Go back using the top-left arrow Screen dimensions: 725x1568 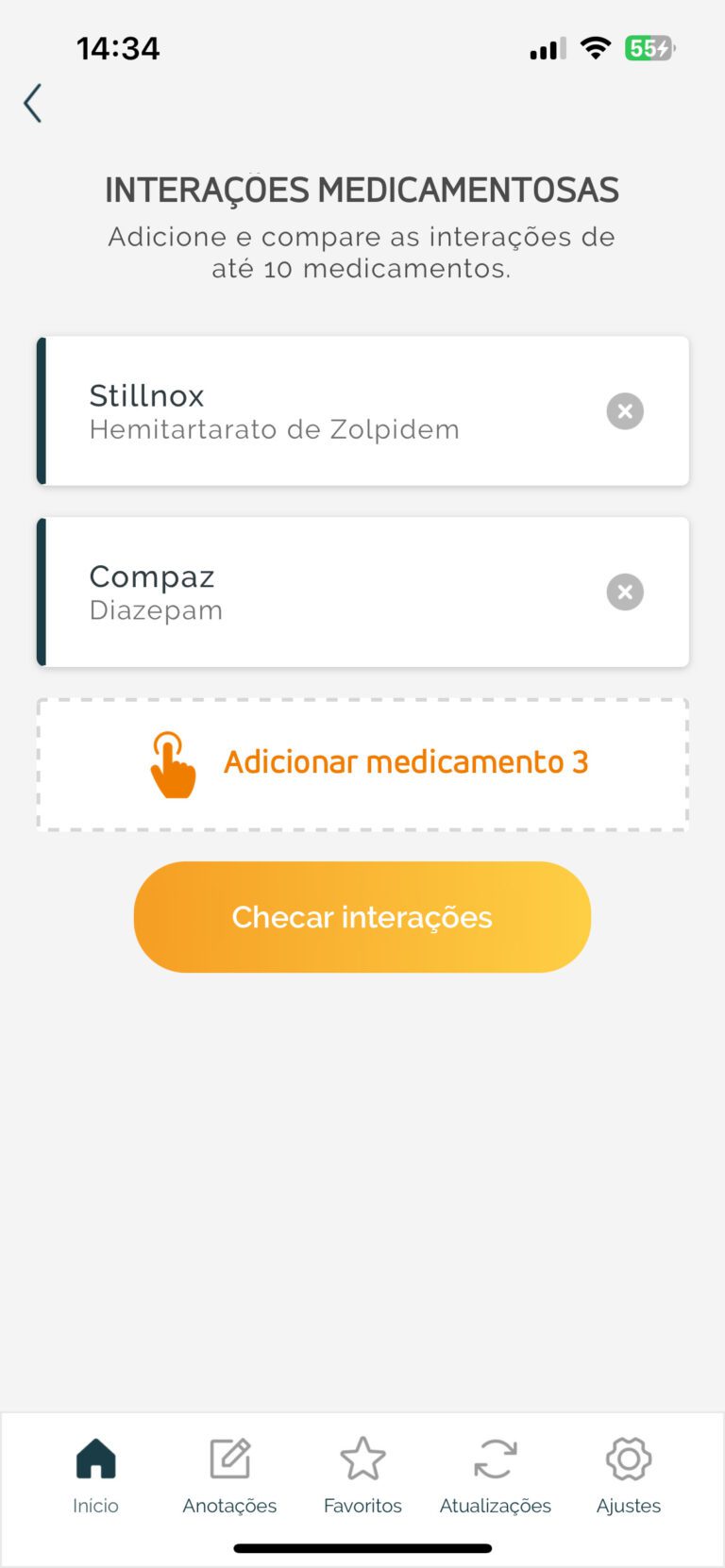tap(33, 104)
